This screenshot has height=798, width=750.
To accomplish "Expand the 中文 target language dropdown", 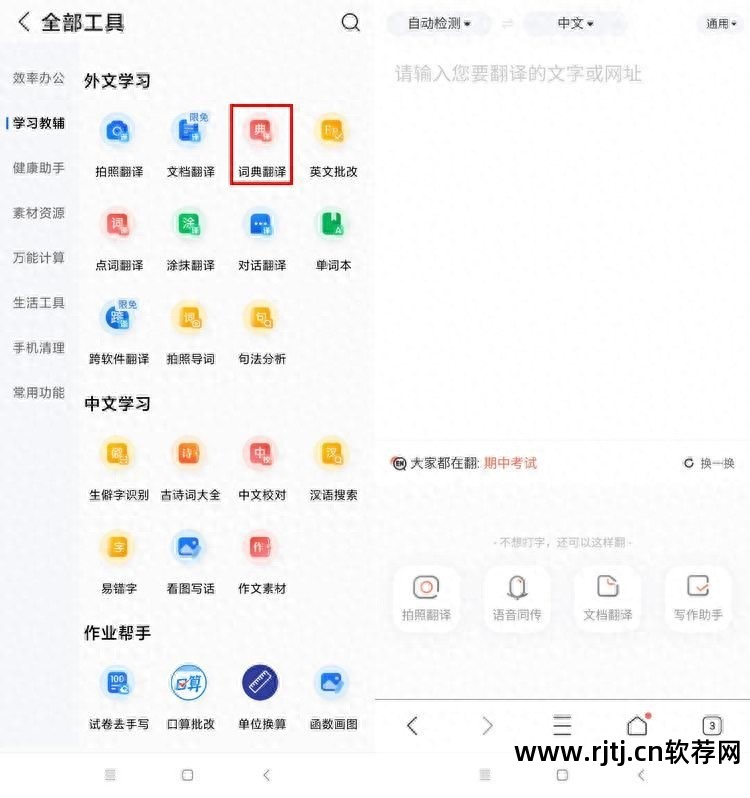I will (x=575, y=23).
